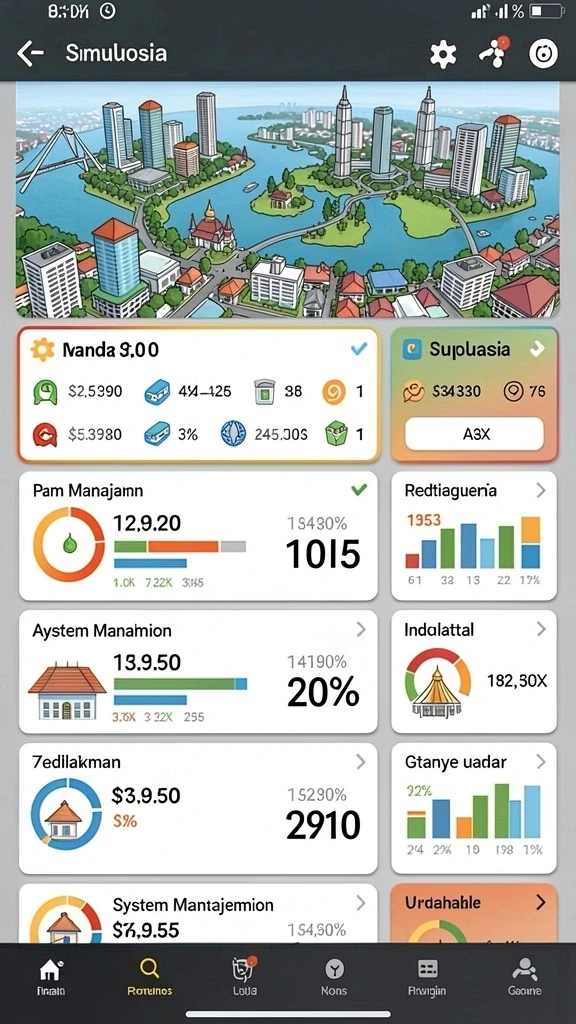Viewport: 576px width, 1024px height.
Task: Switch to the Loua tab
Action: pos(243,978)
